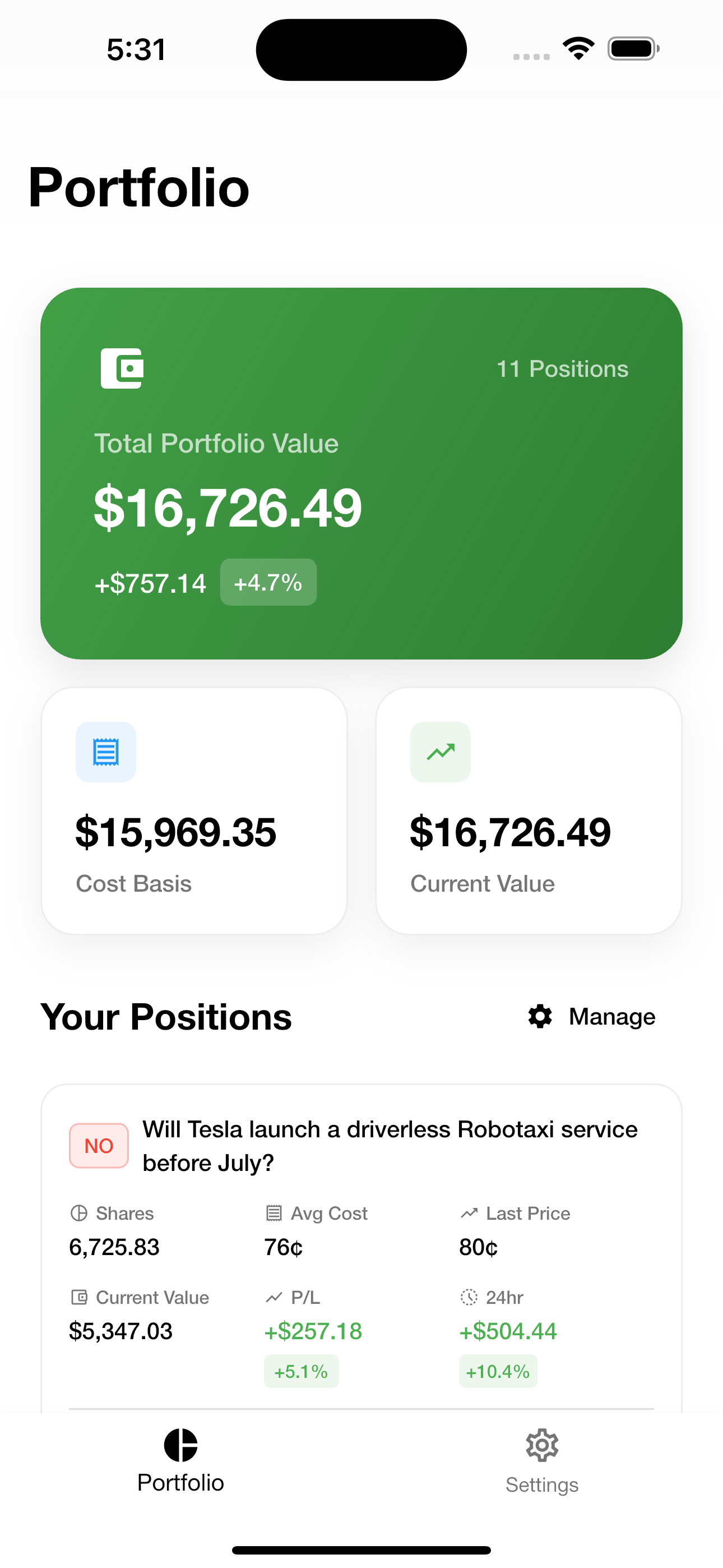Tap the NO position badge
The width and height of the screenshot is (723, 1568).
coord(99,1145)
